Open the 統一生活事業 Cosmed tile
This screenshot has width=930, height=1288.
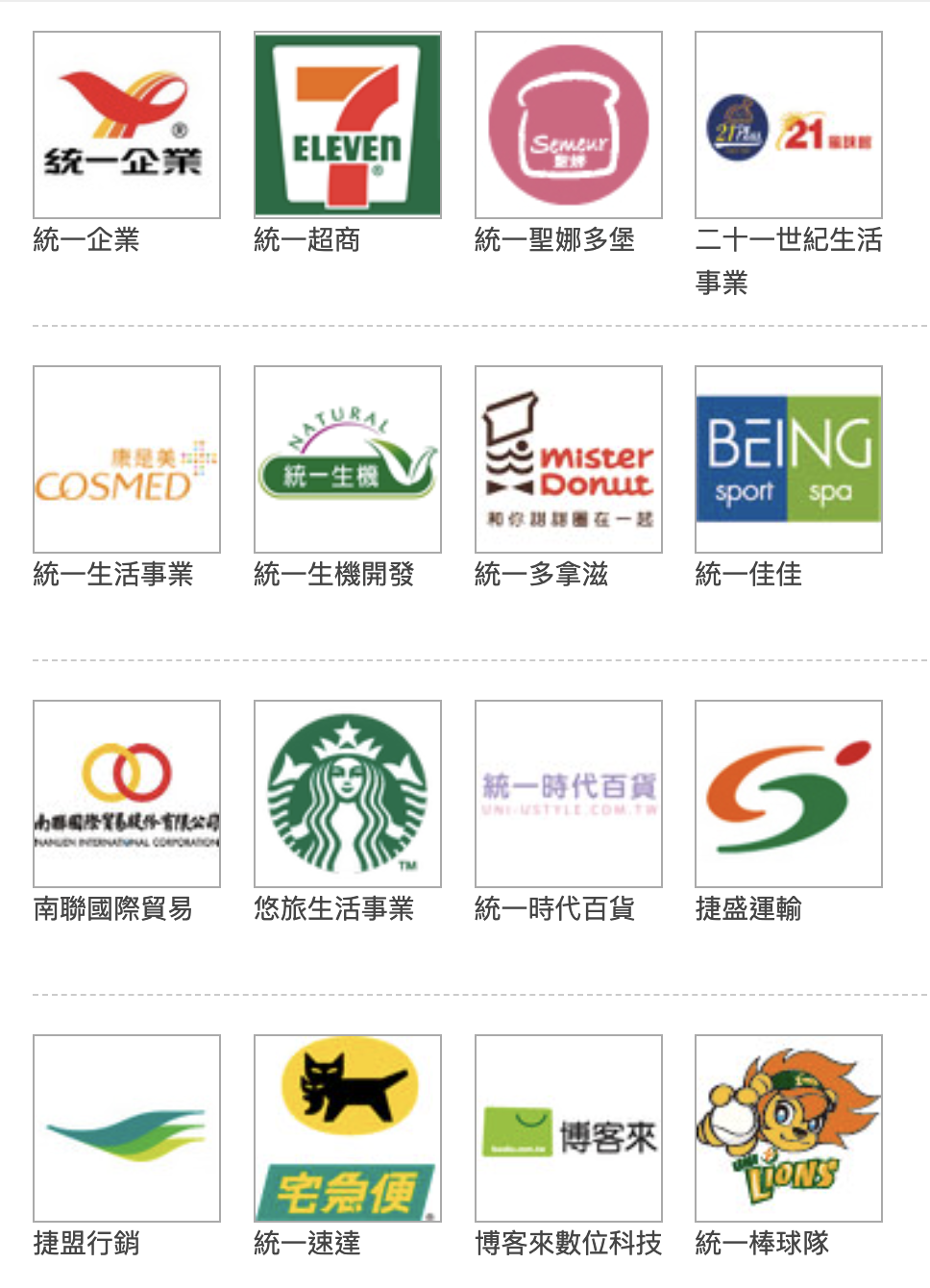[127, 459]
